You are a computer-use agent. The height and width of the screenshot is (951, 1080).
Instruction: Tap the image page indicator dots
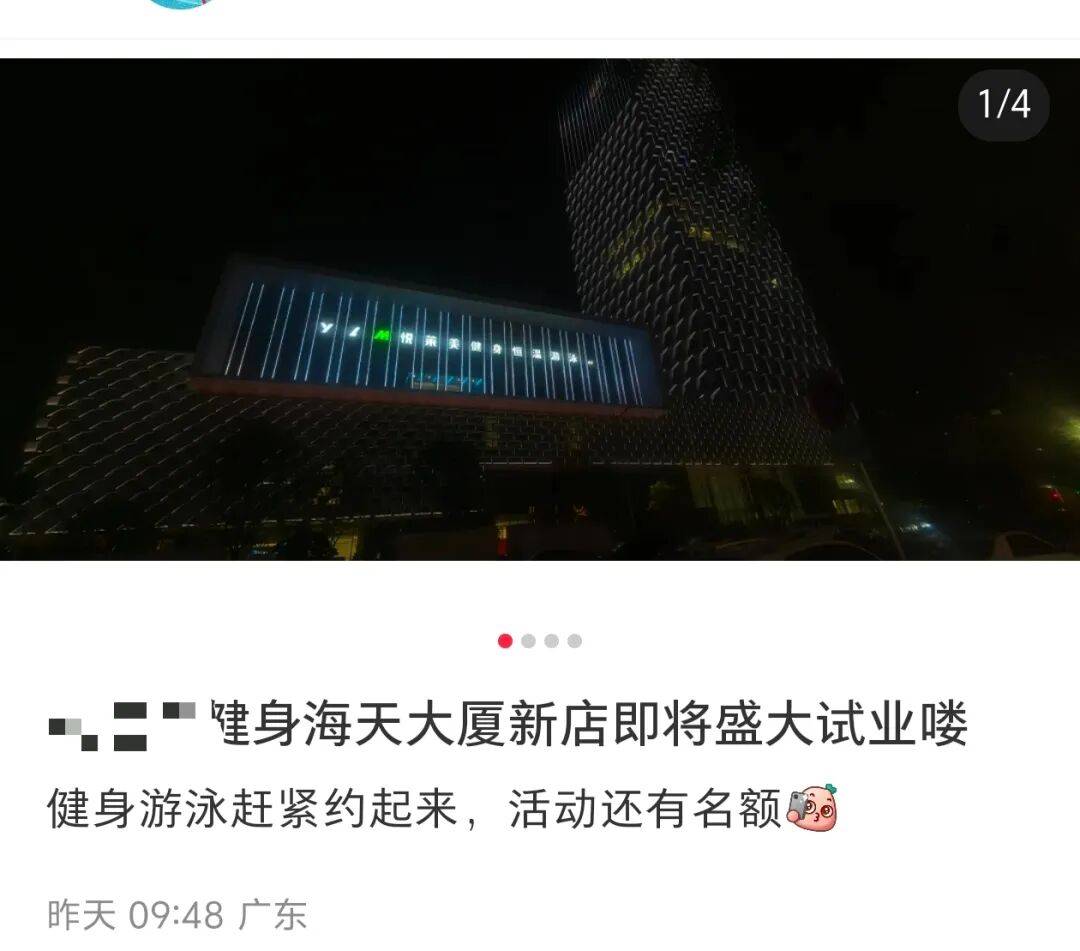pyautogui.click(x=540, y=641)
